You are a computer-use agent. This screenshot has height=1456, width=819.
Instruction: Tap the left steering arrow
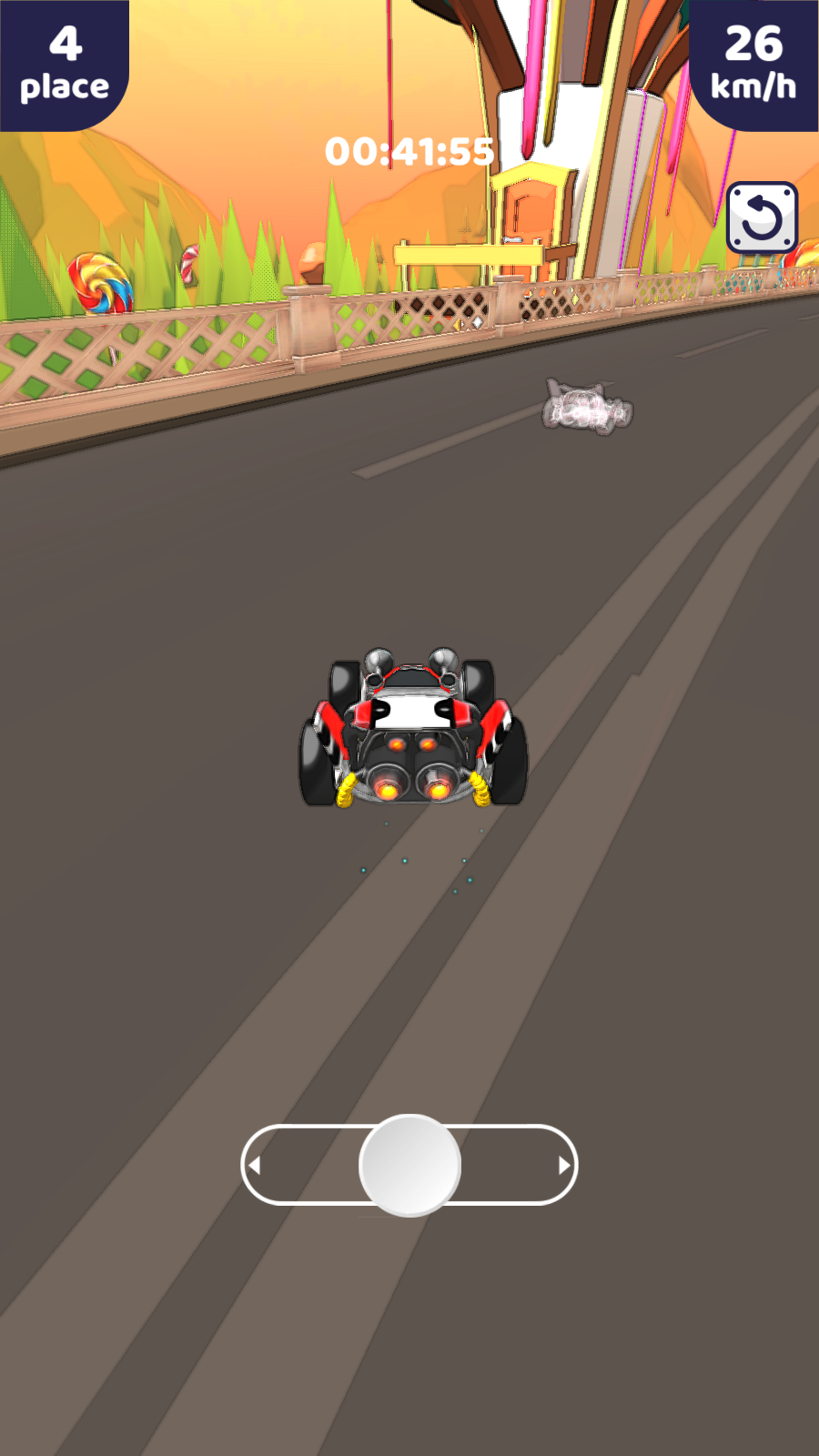tap(256, 1165)
